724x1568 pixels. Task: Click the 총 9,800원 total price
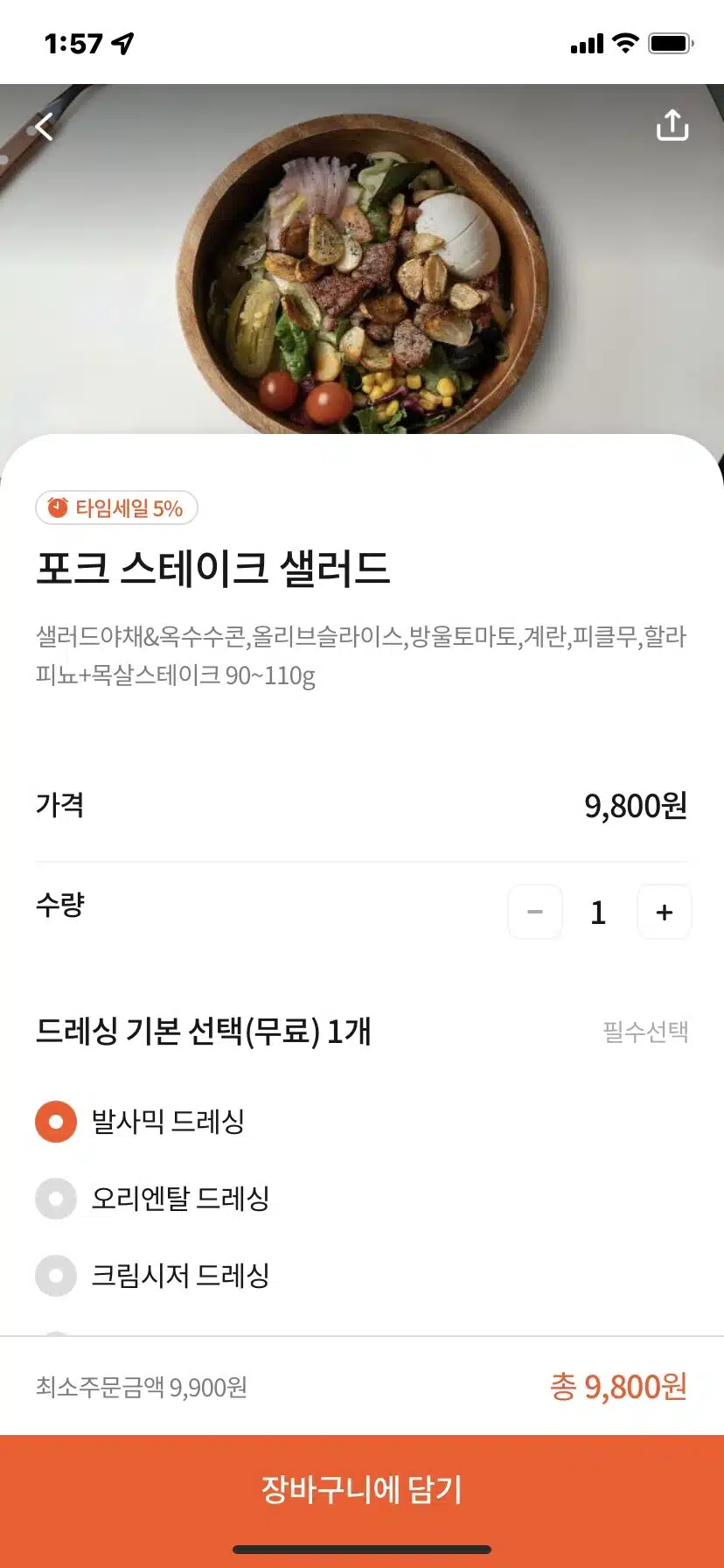point(617,1386)
